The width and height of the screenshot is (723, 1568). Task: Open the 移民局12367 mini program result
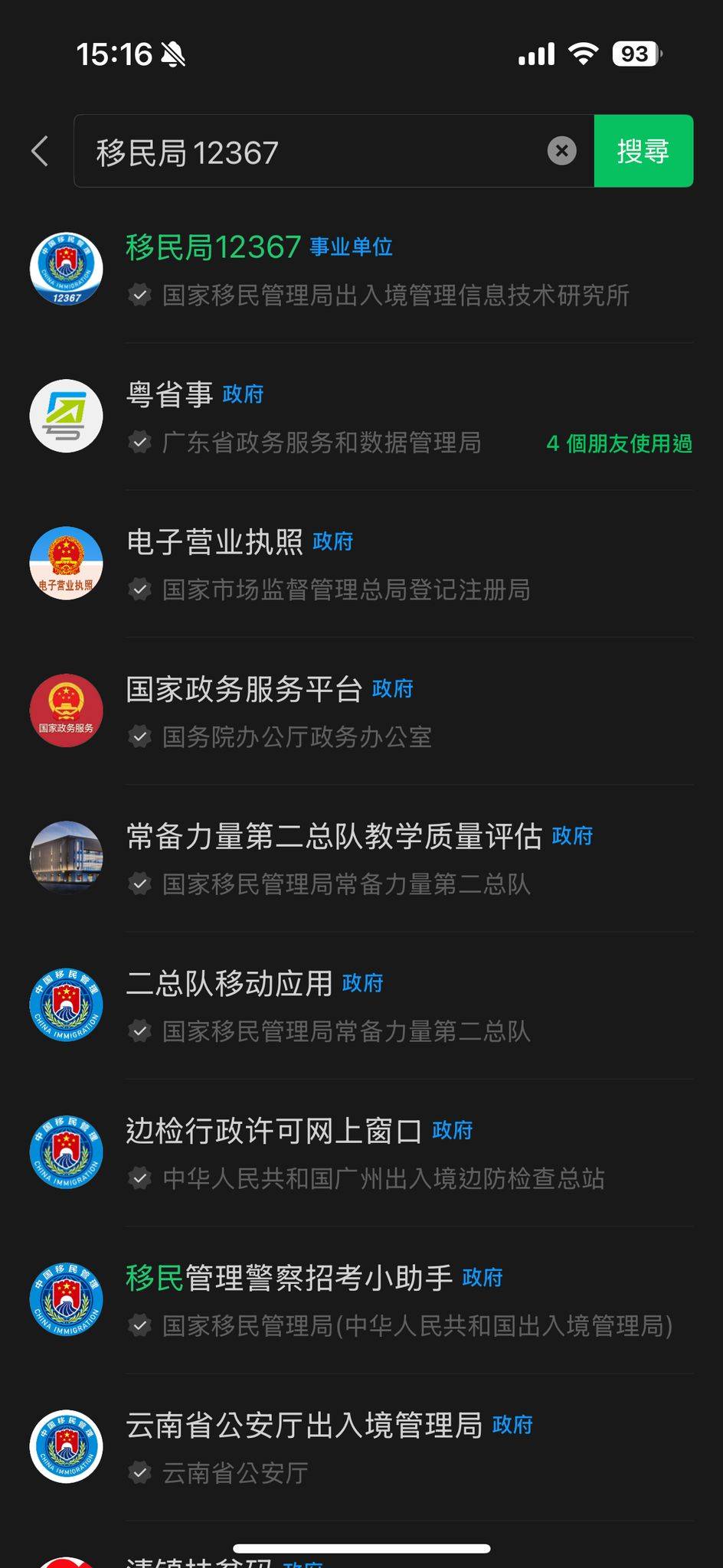click(x=361, y=269)
